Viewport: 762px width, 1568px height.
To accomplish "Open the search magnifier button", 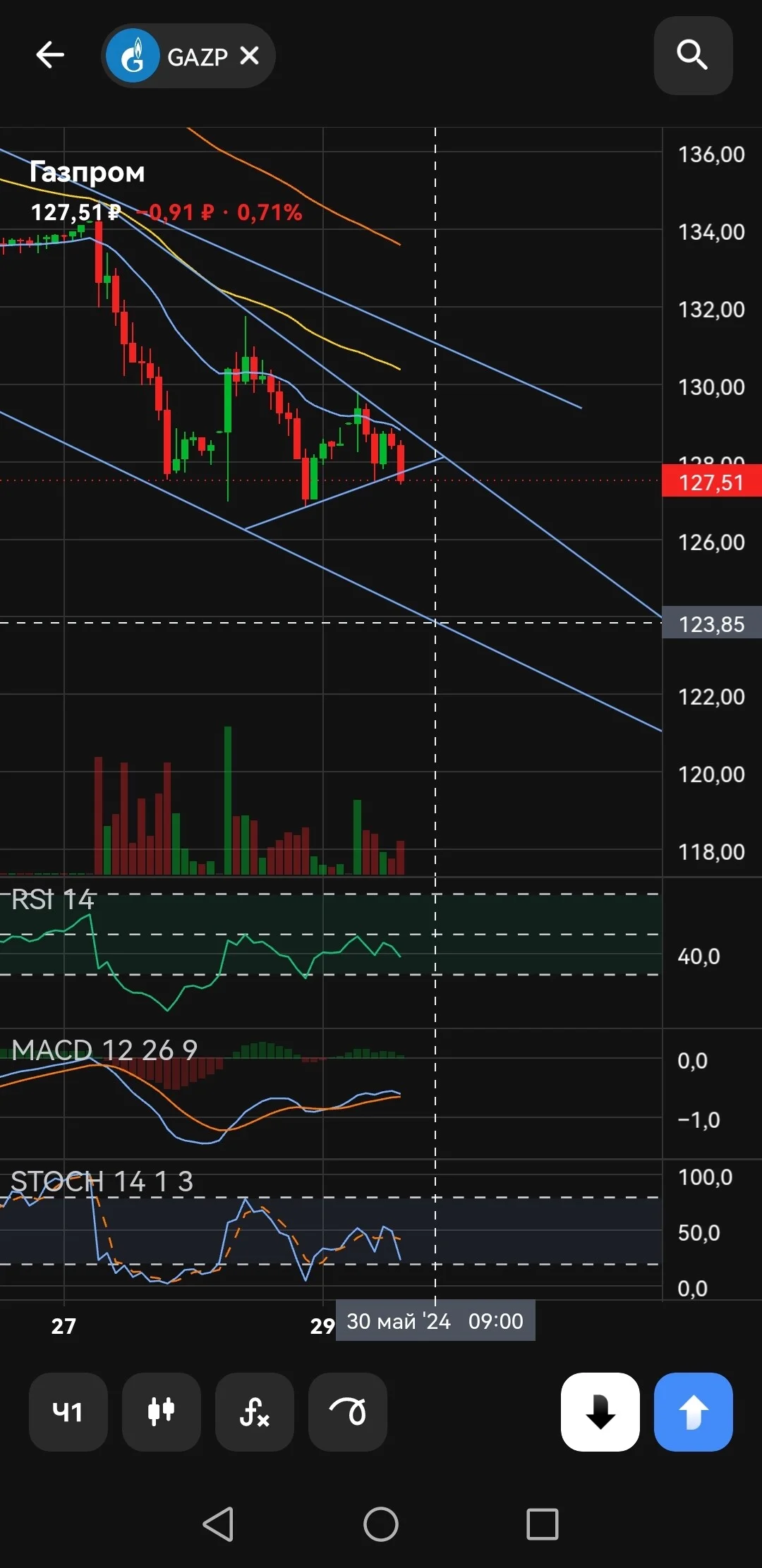I will 693,55.
